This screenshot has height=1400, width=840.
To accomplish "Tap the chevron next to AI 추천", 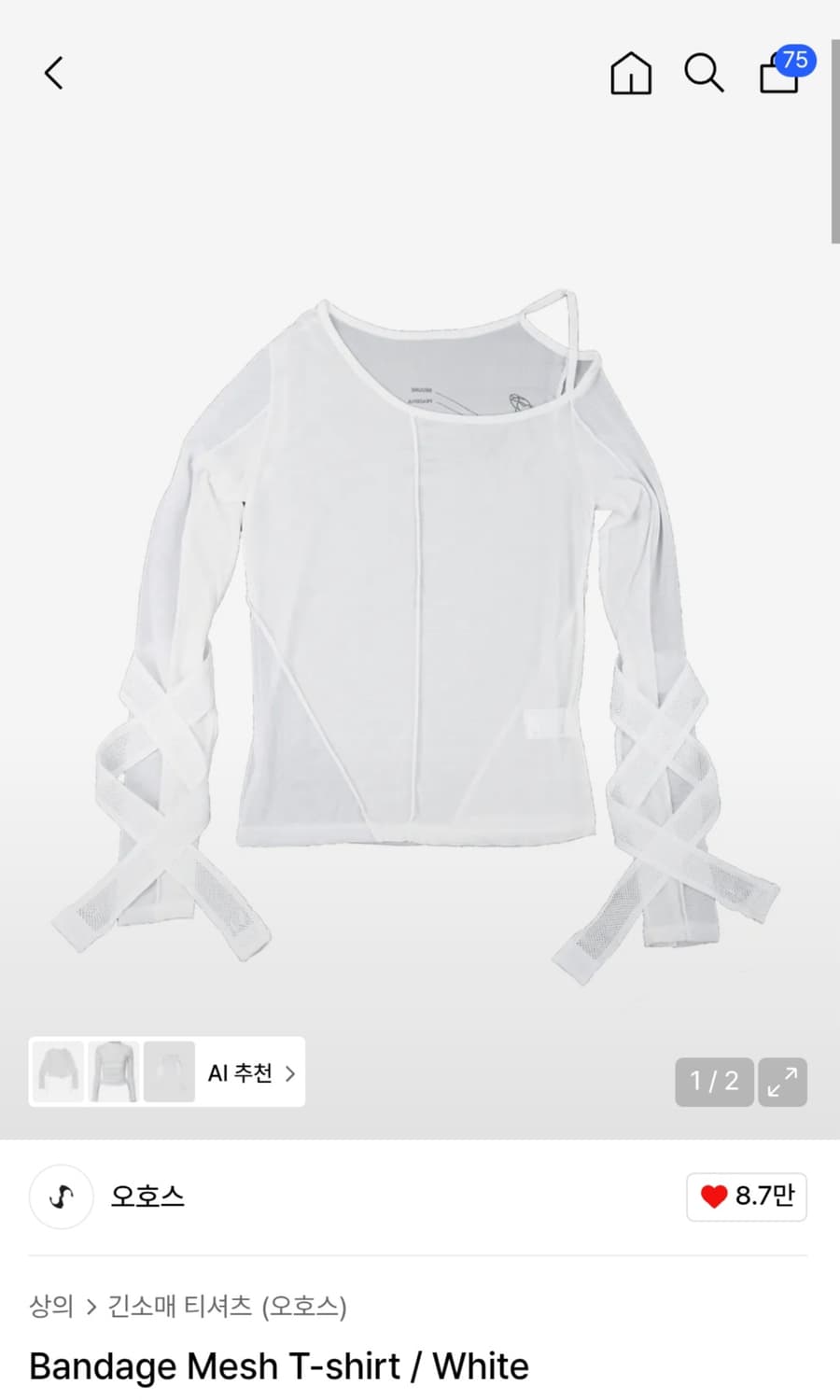I will coord(287,1073).
